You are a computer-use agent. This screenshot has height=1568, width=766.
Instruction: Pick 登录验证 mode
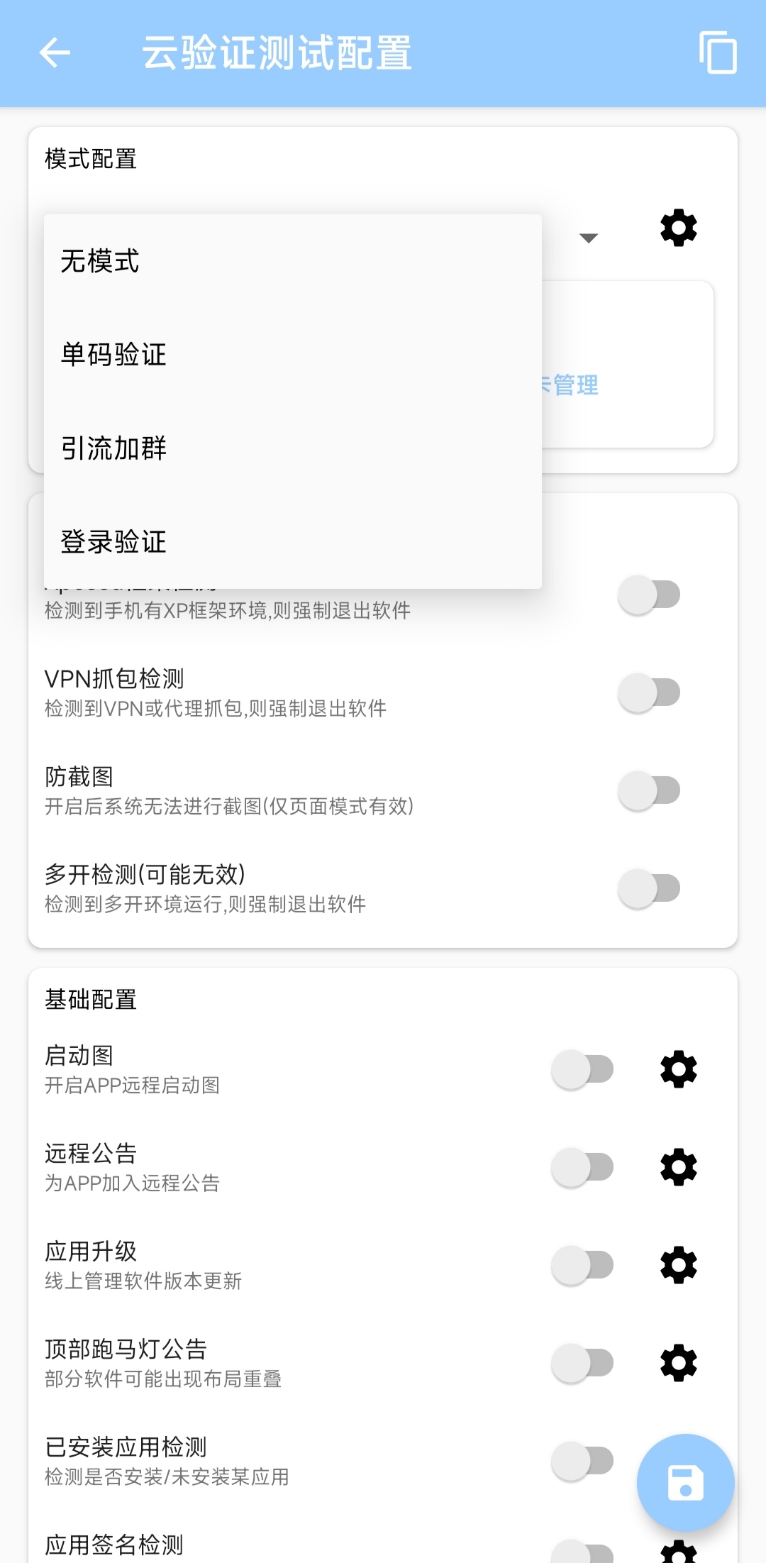click(x=113, y=541)
